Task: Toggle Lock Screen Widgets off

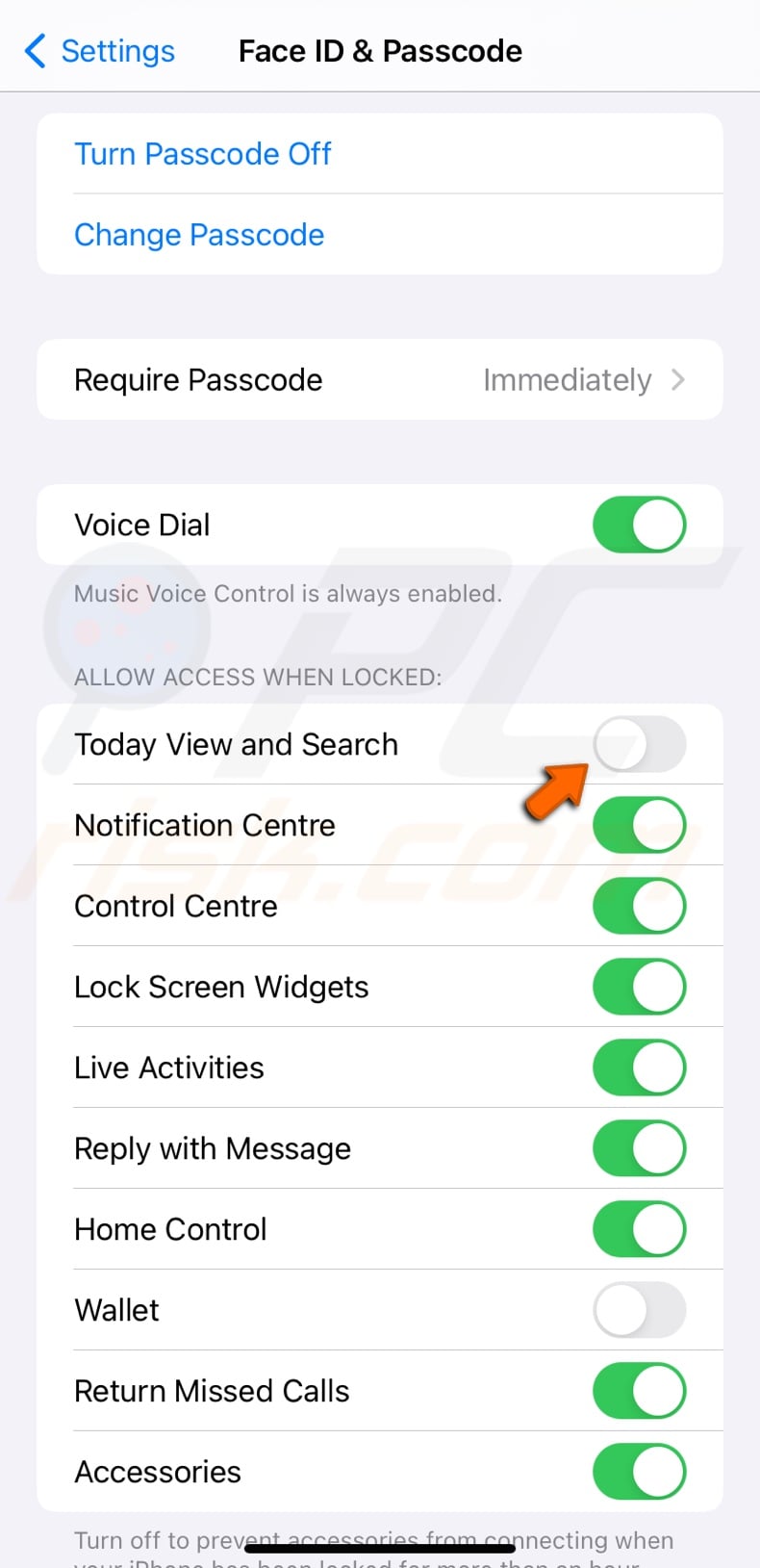Action: pos(639,987)
